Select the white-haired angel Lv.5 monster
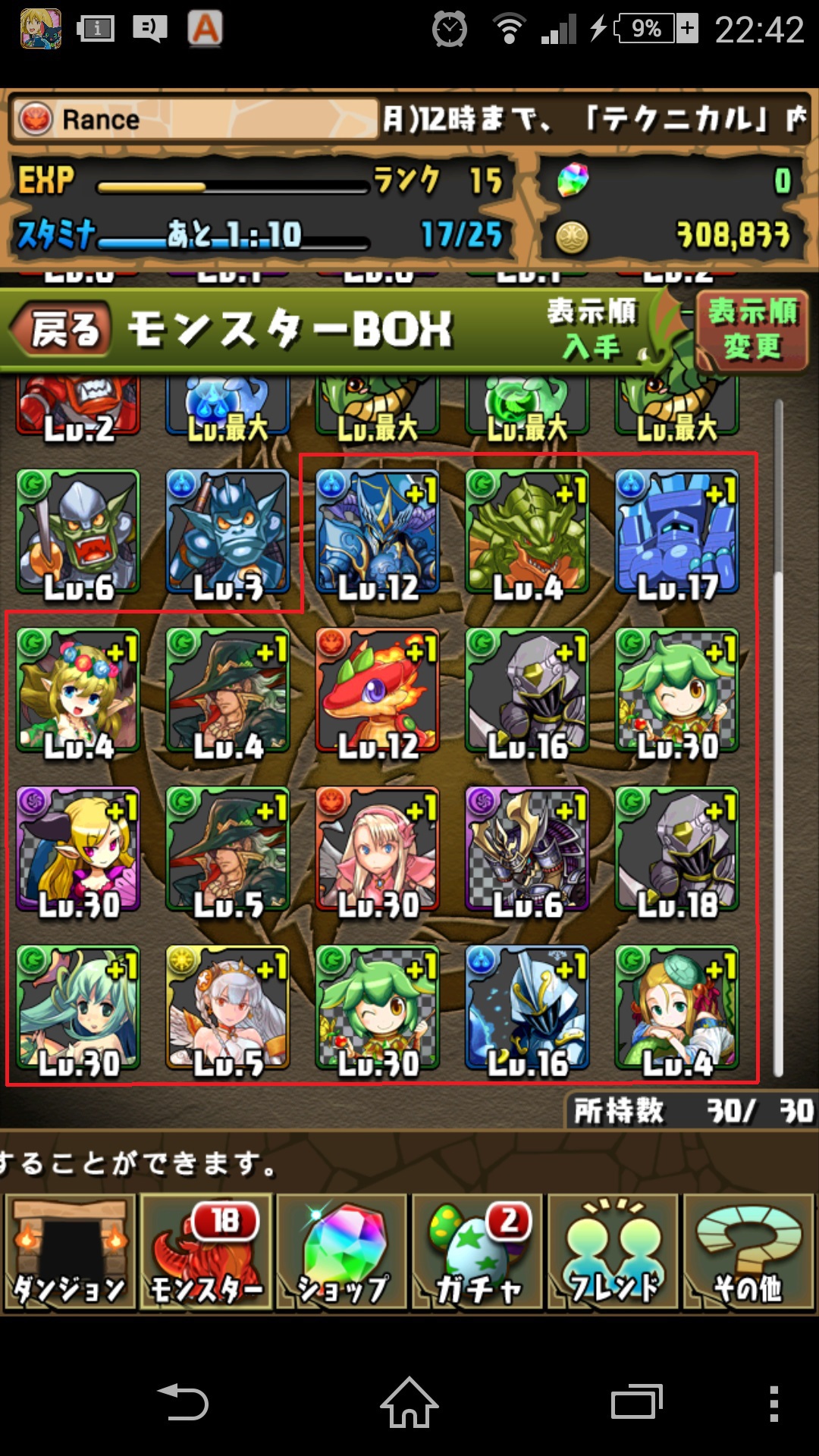This screenshot has width=819, height=1456. pyautogui.click(x=227, y=1009)
